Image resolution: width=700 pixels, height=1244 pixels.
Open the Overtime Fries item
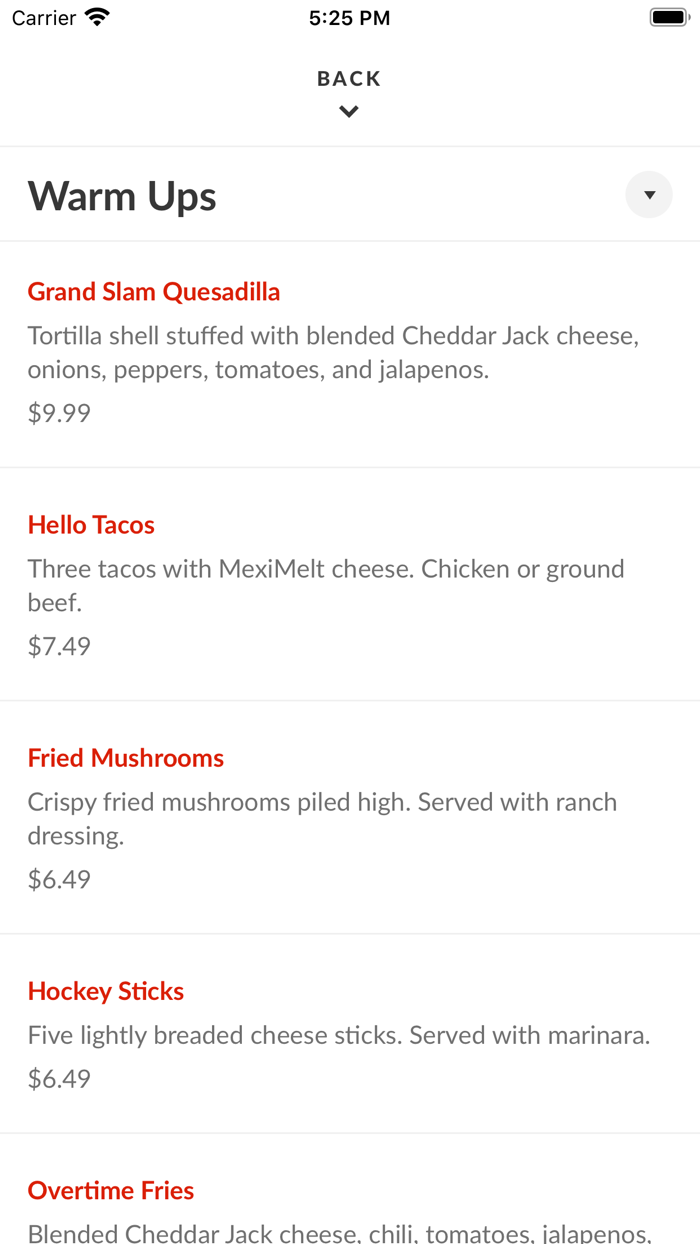pos(111,1190)
